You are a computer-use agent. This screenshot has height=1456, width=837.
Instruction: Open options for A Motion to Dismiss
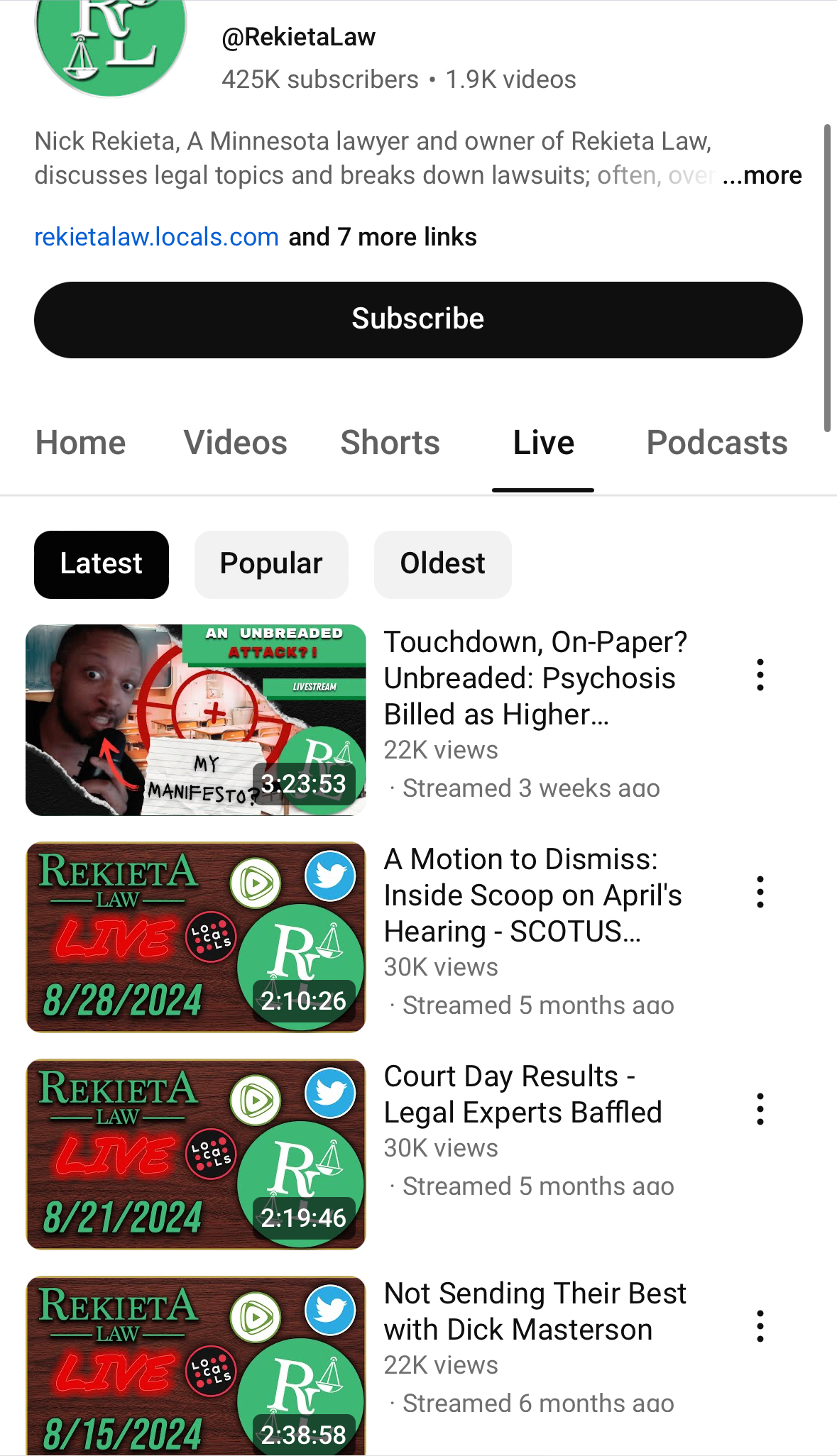coord(760,892)
